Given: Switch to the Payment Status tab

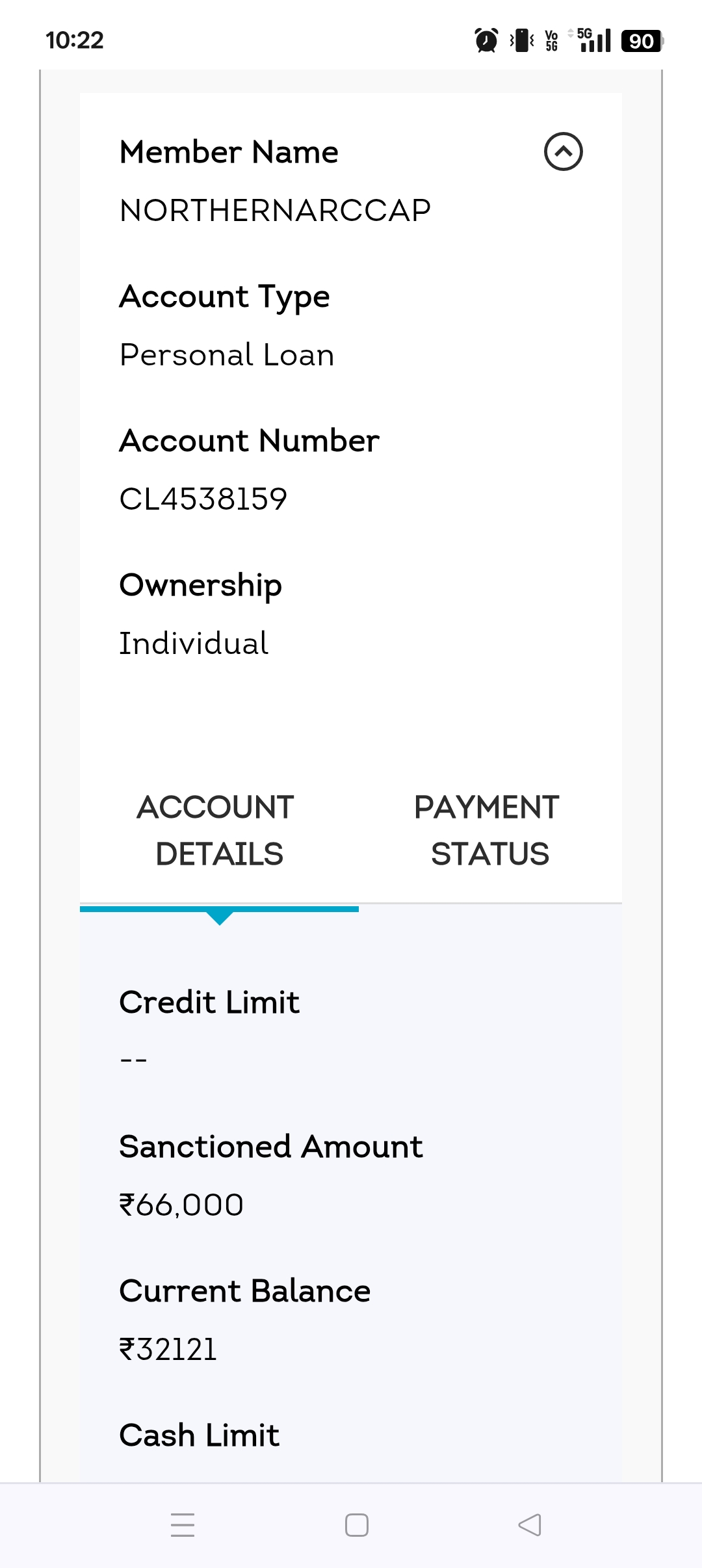Looking at the screenshot, I should (487, 830).
